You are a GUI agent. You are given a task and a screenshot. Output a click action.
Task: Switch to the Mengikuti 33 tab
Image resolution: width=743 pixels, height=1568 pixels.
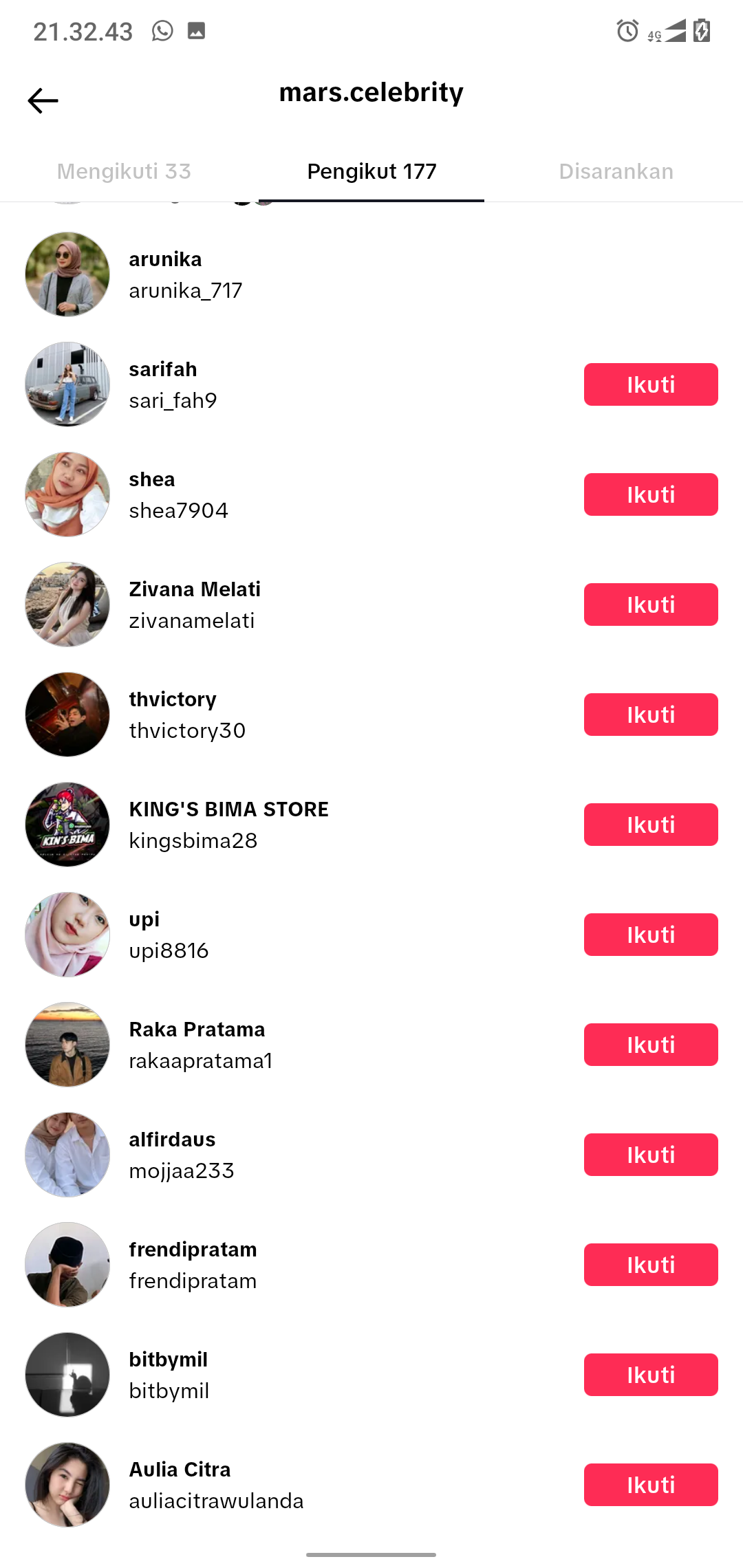pos(124,171)
